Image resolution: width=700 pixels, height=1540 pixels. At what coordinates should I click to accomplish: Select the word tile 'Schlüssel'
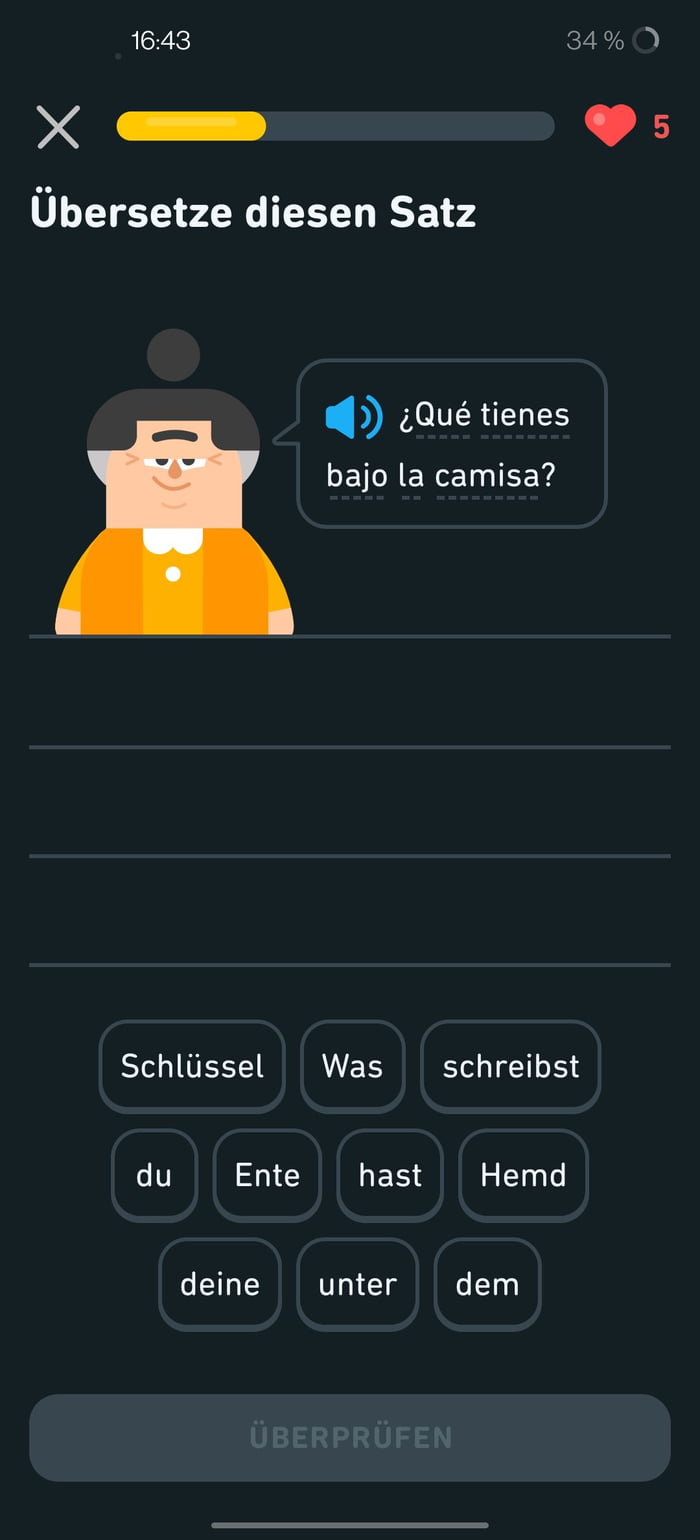click(192, 1066)
